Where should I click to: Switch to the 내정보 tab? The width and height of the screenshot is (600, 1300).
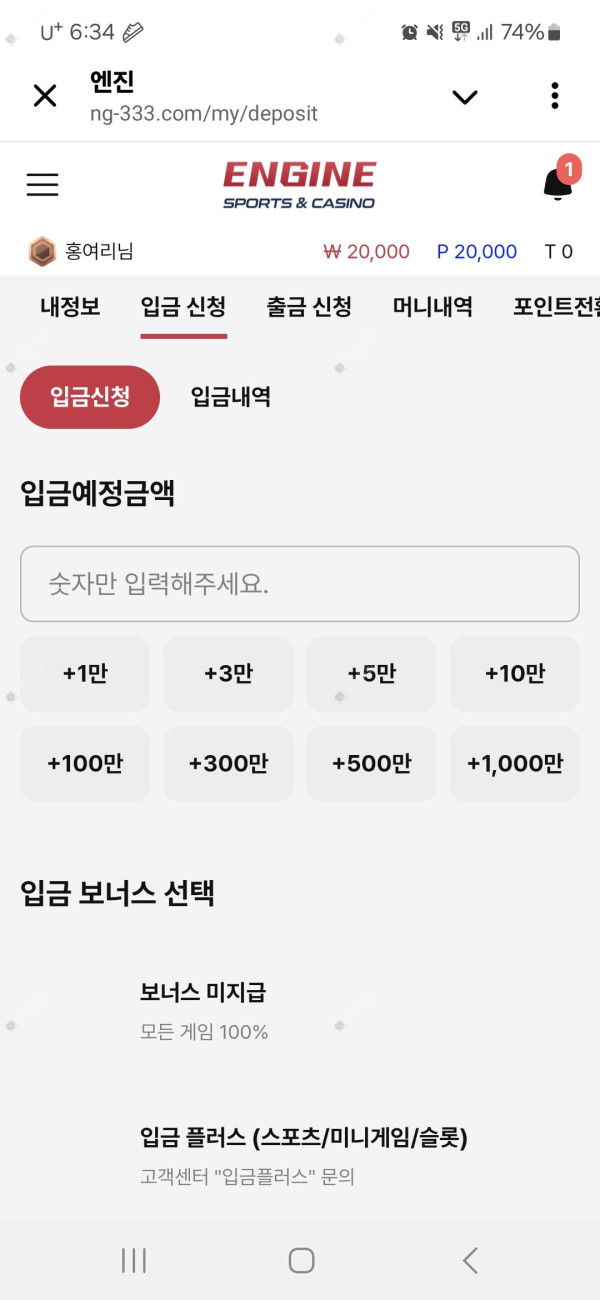coord(70,307)
